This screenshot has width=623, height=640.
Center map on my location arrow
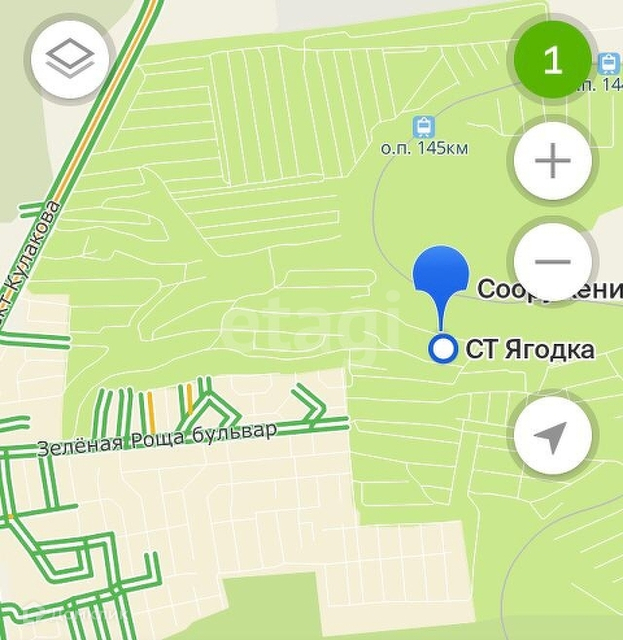pos(553,436)
